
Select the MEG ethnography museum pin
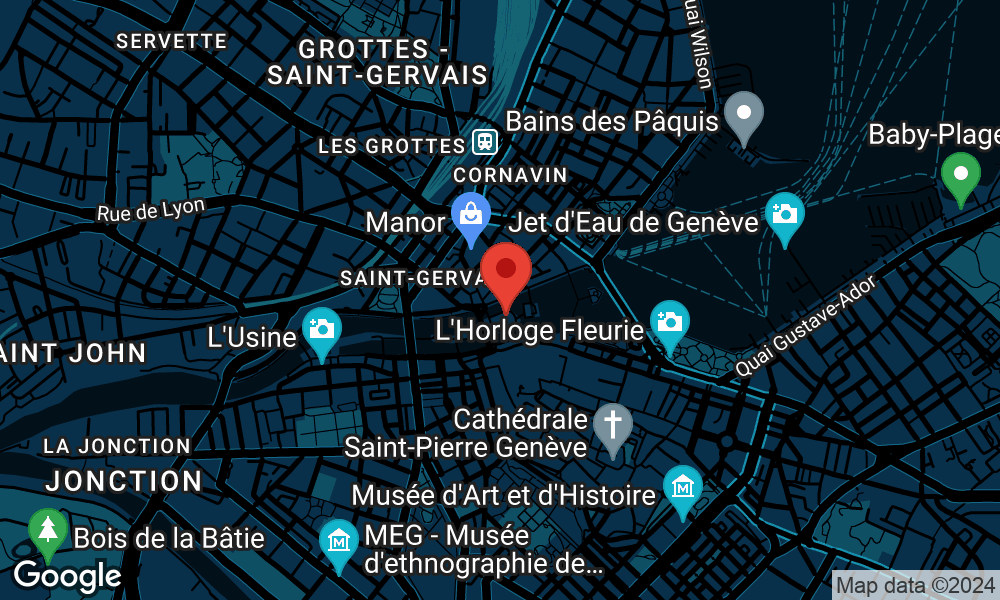pos(339,540)
